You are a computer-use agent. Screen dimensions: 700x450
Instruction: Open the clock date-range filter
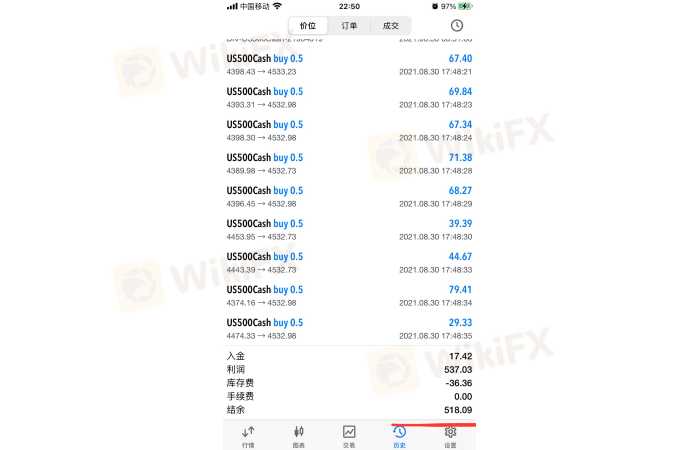point(456,25)
